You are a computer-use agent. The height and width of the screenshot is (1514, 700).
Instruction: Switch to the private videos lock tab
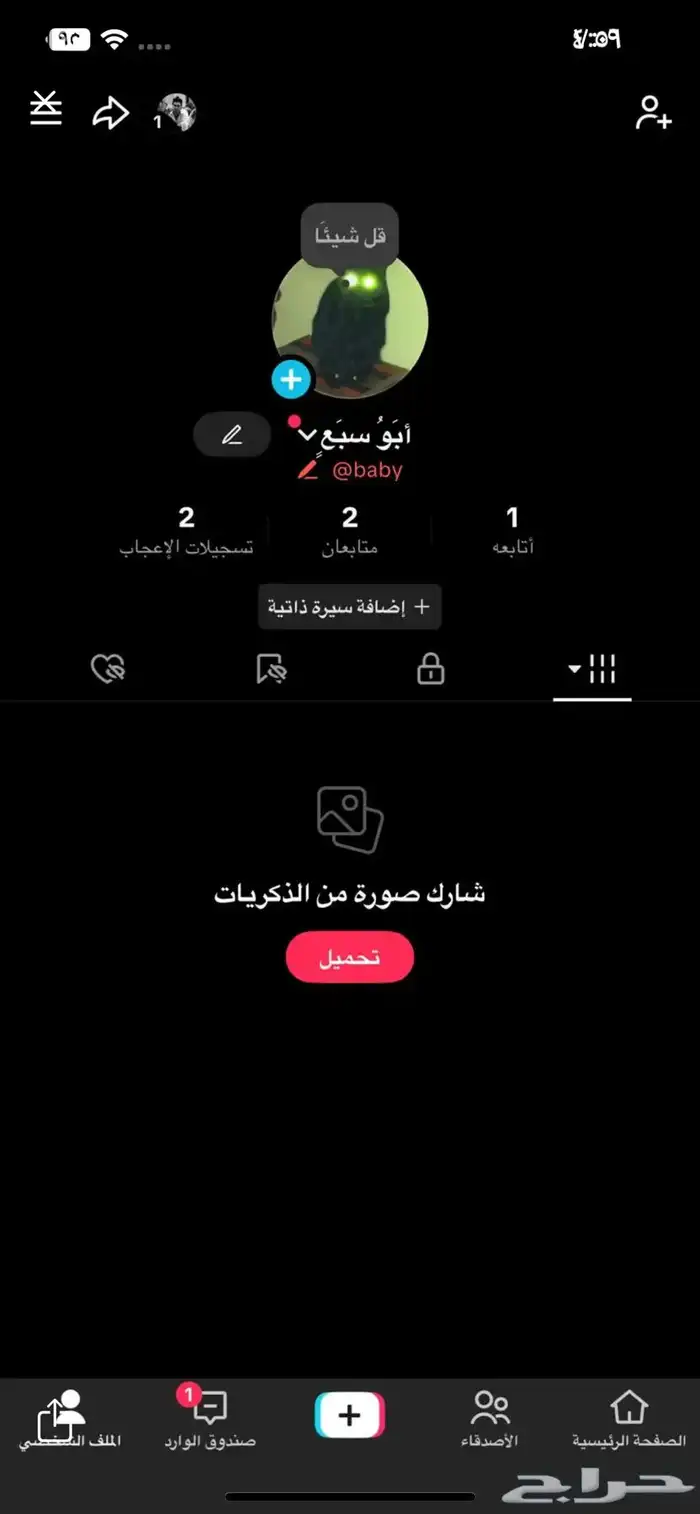pyautogui.click(x=430, y=670)
